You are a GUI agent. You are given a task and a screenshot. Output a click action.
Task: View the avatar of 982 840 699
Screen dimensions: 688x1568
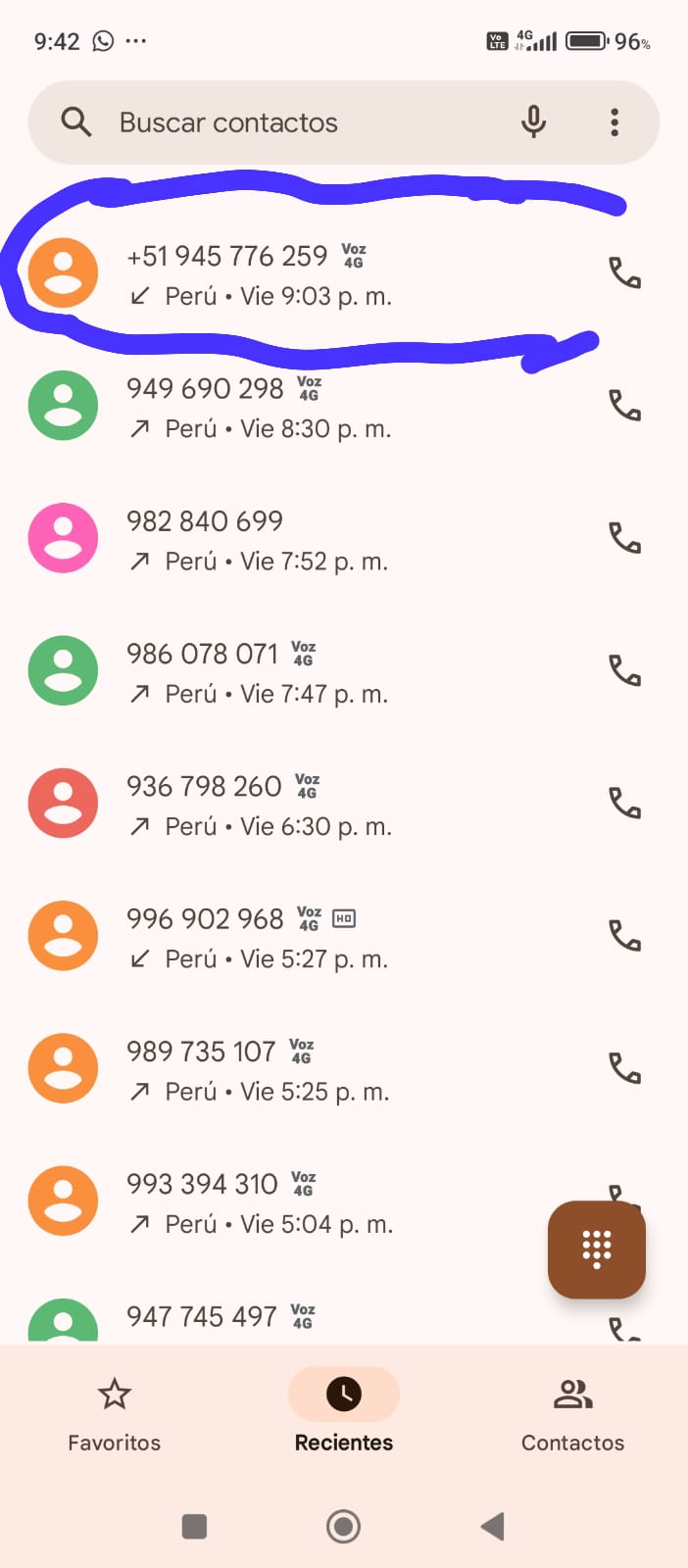pos(63,538)
